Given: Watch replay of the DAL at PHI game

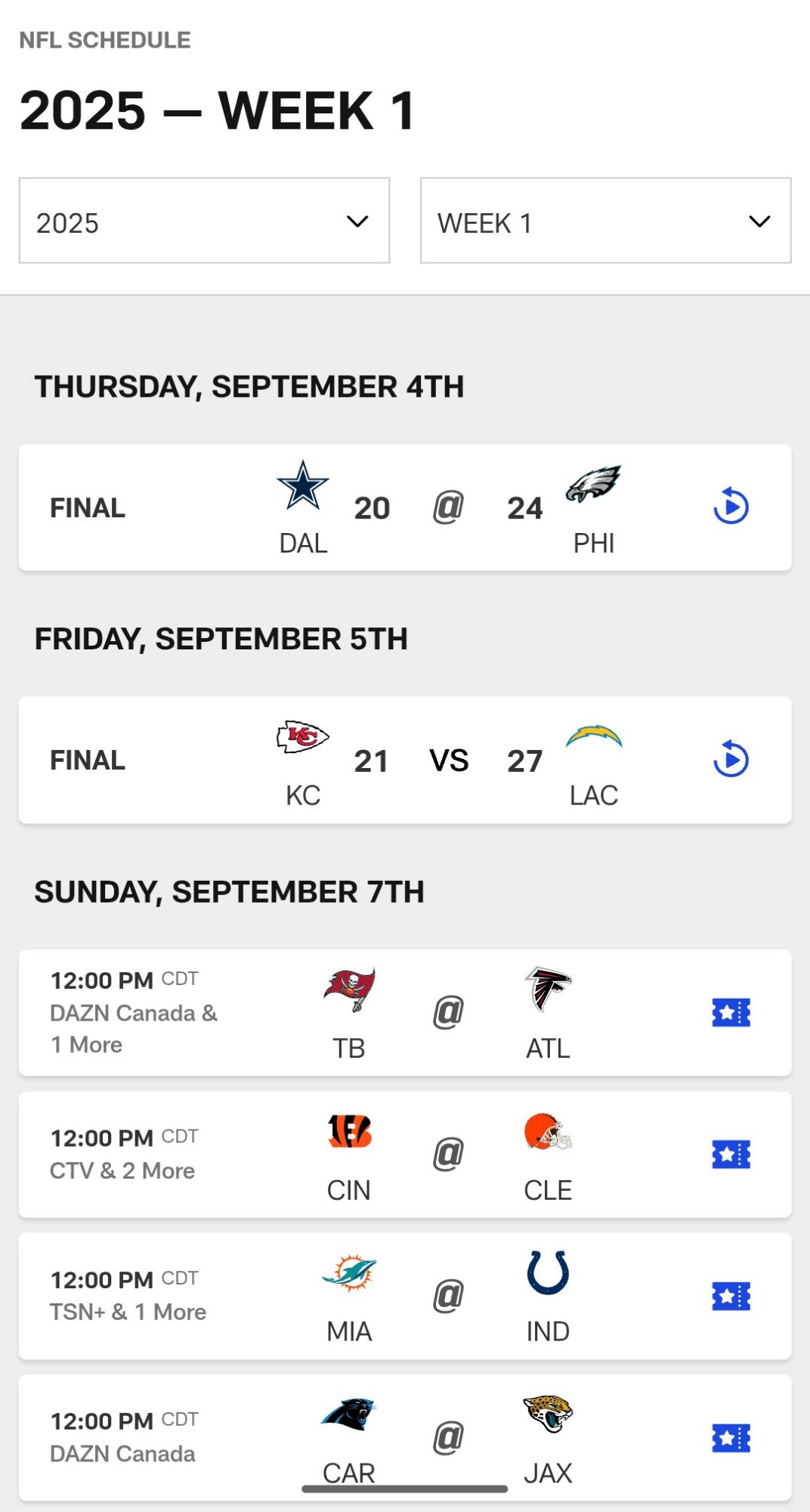Looking at the screenshot, I should coord(731,507).
